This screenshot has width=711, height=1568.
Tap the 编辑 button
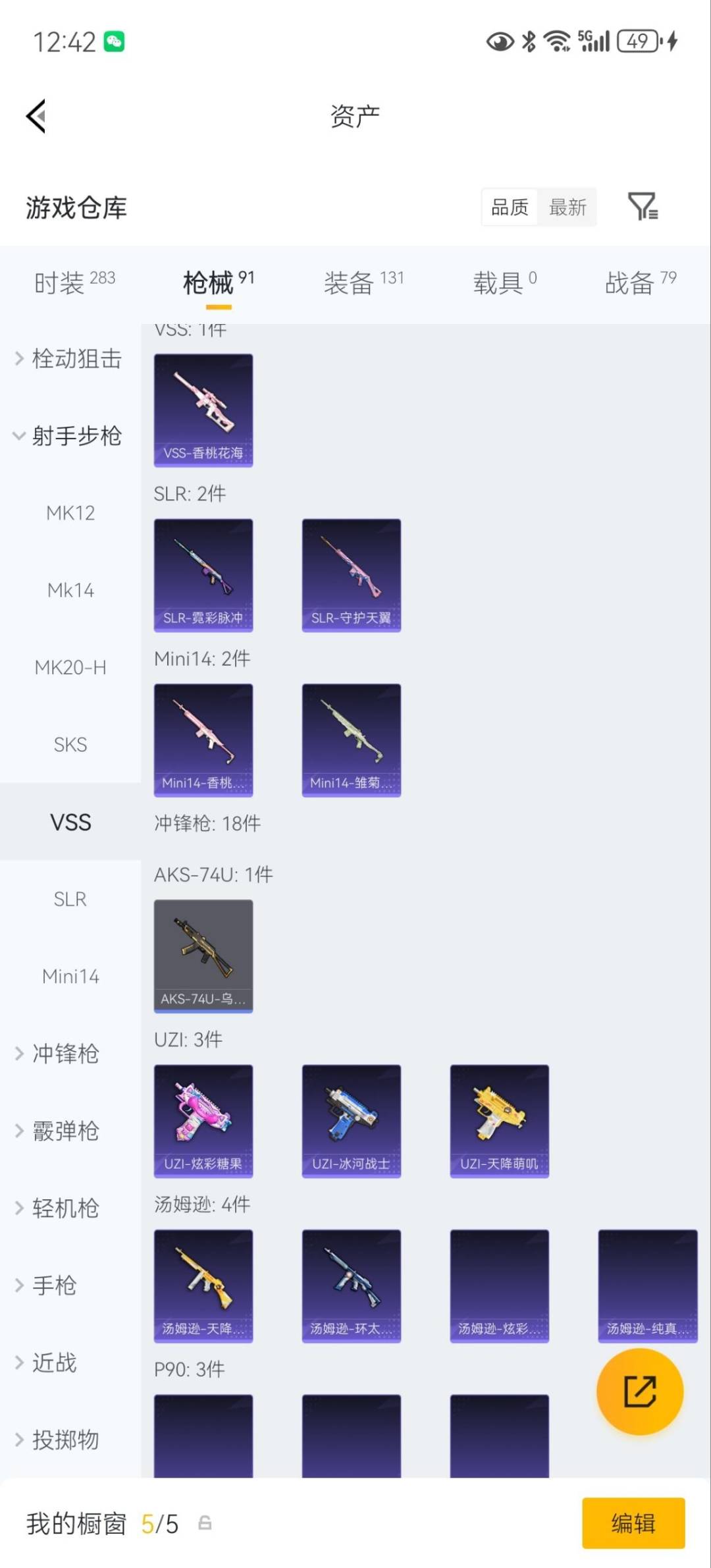pos(633,1522)
